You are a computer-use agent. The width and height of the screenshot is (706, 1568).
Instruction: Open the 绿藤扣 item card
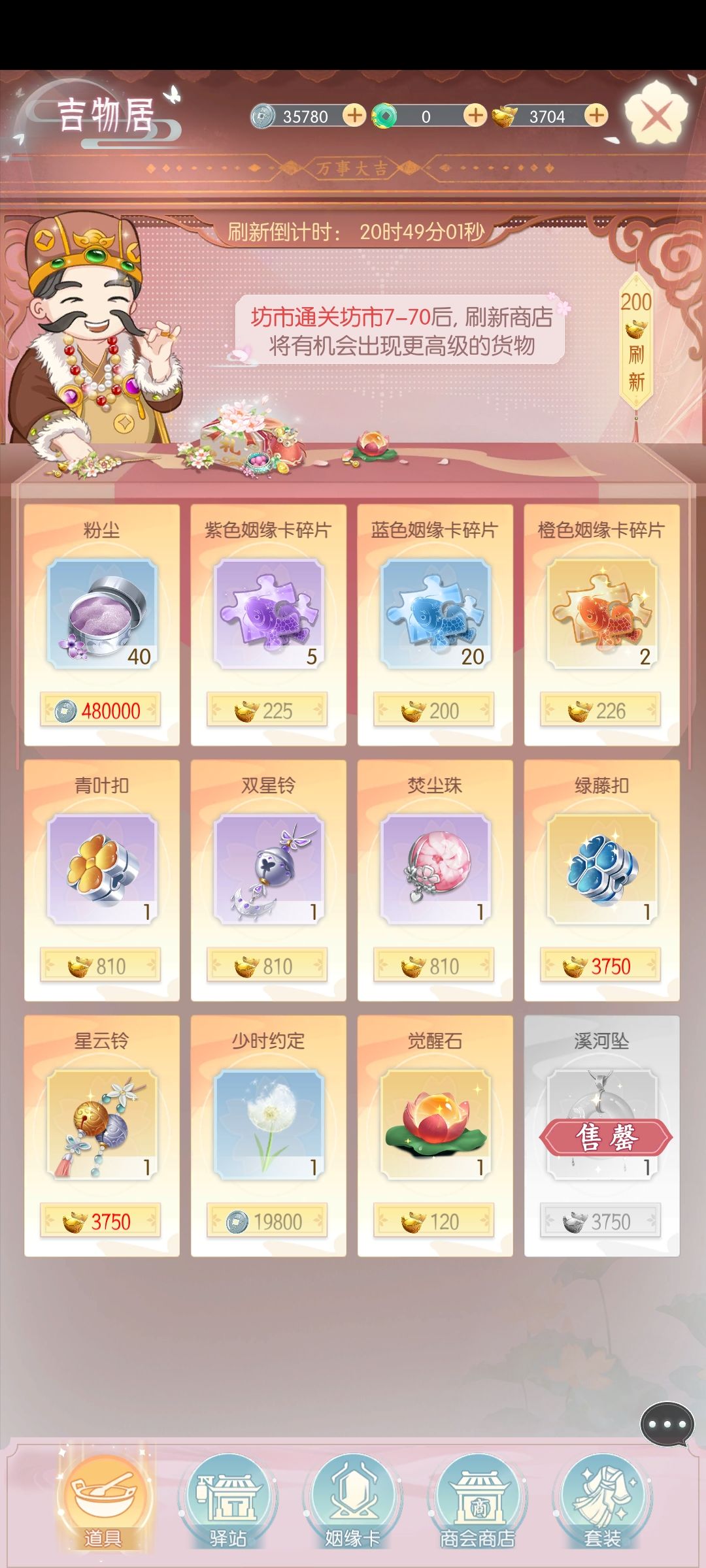(602, 881)
